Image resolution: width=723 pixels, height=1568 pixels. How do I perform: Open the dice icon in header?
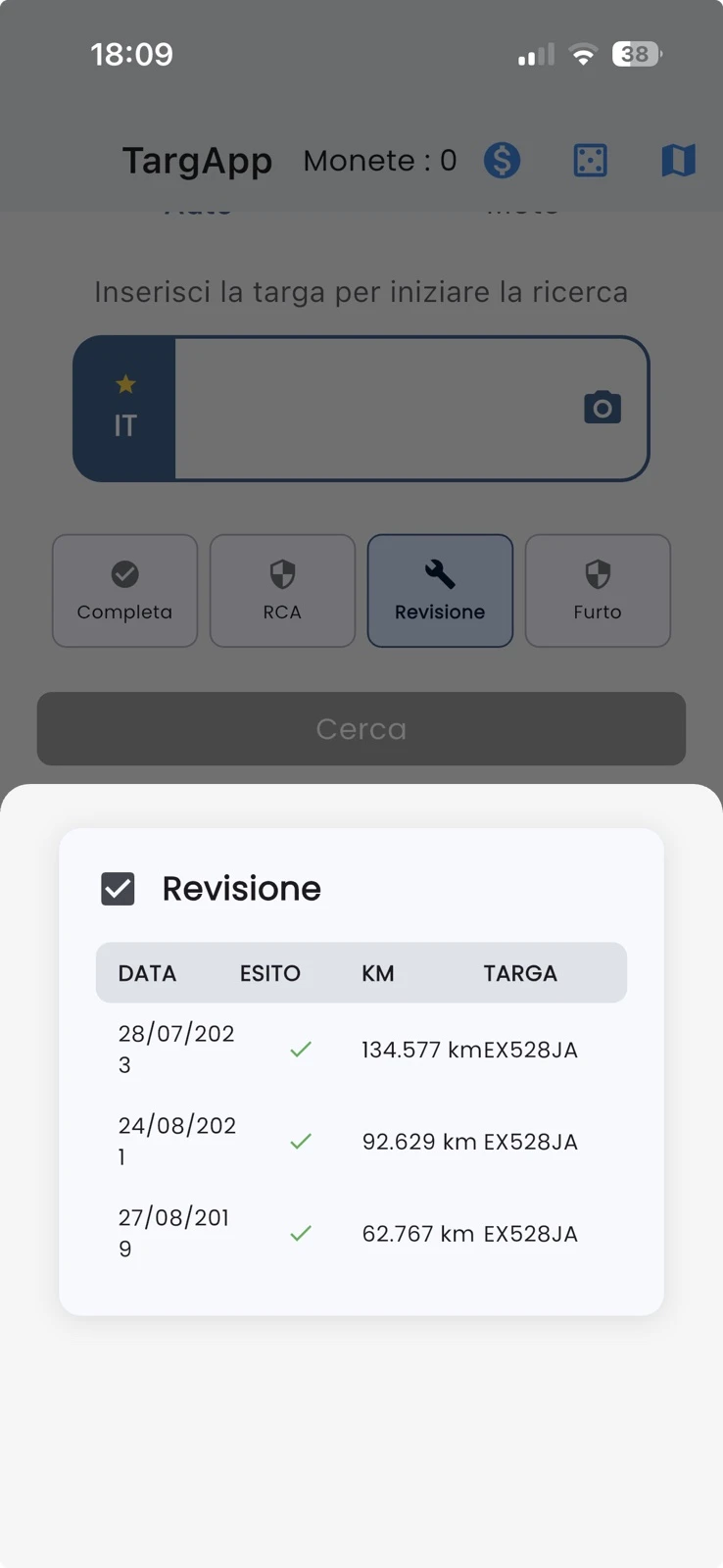coord(590,160)
